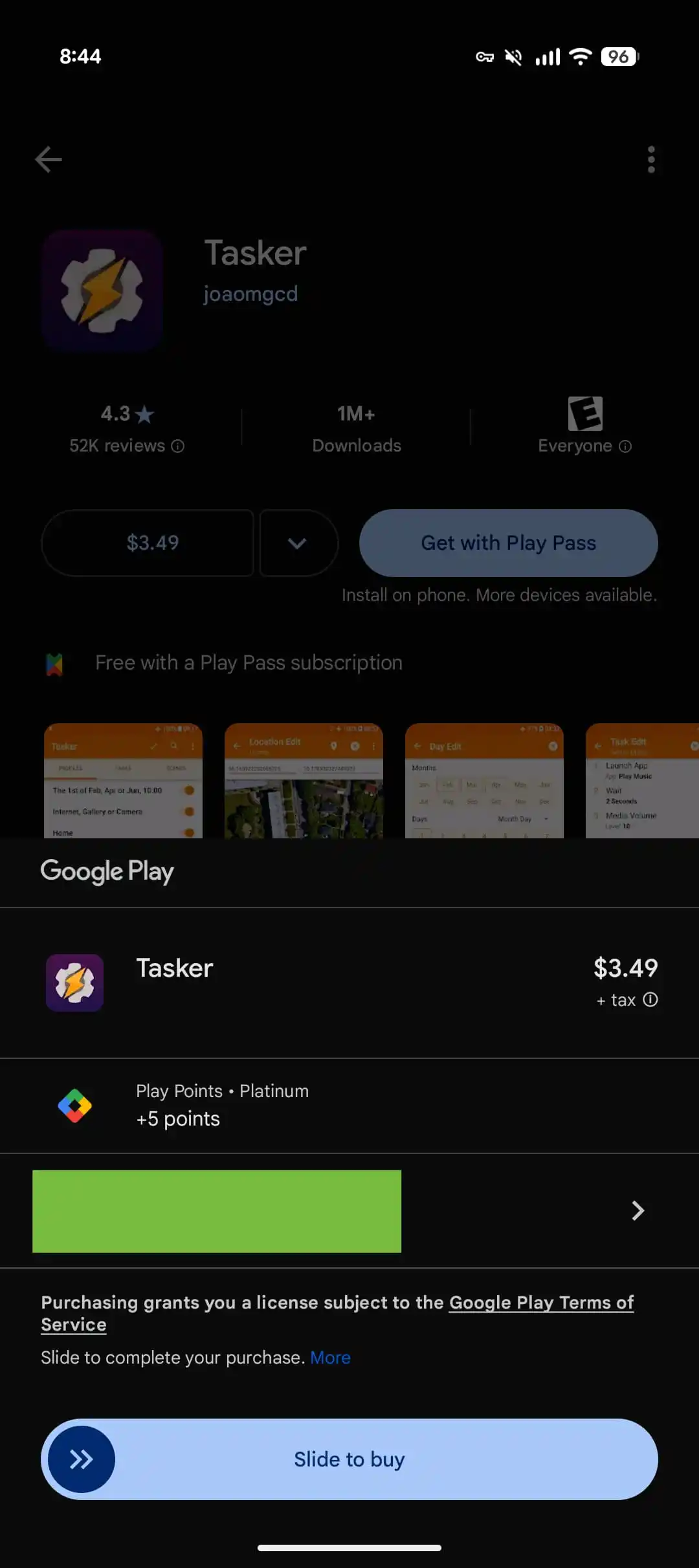Tap the More link about completing purchase
The width and height of the screenshot is (699, 1568).
[330, 1357]
